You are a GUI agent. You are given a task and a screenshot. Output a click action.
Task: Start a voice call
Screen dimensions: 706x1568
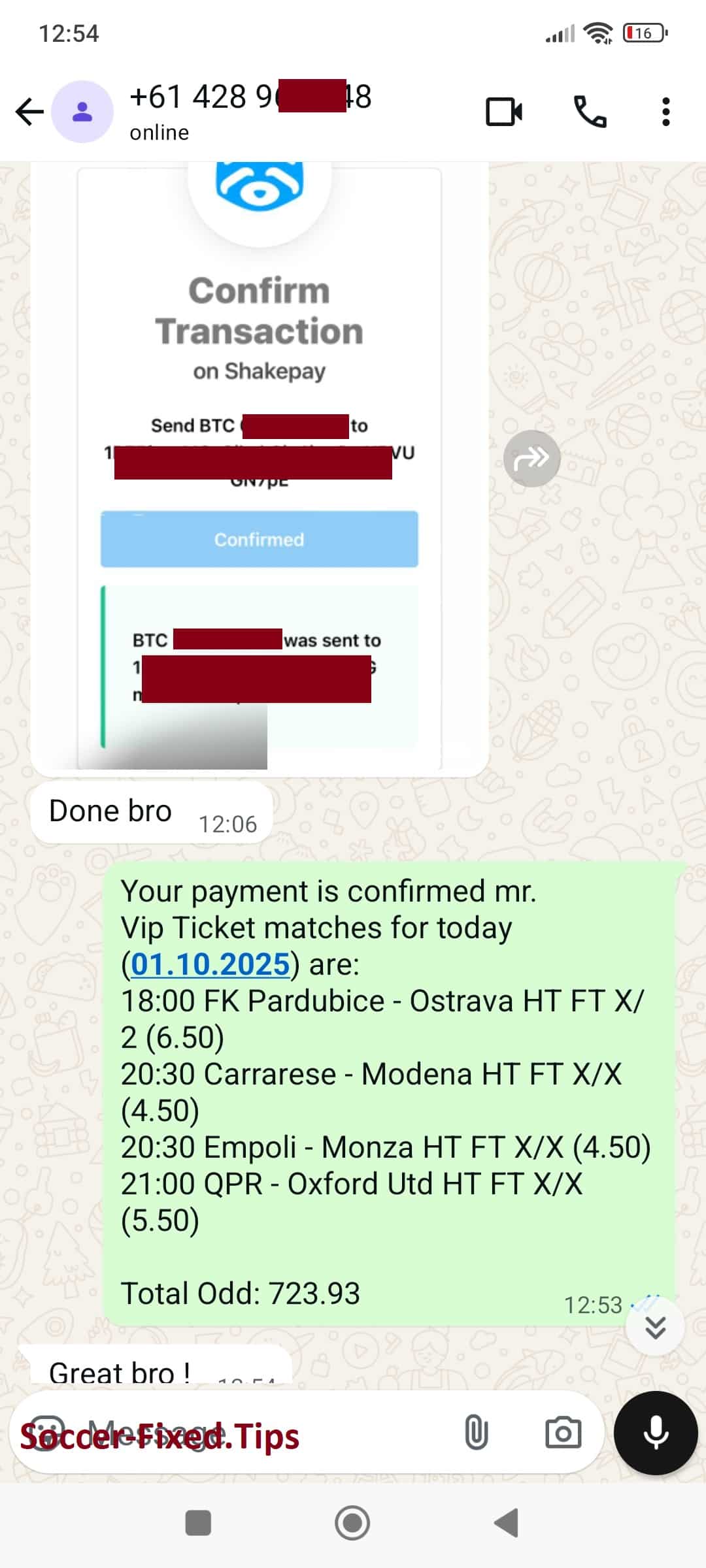(x=590, y=112)
